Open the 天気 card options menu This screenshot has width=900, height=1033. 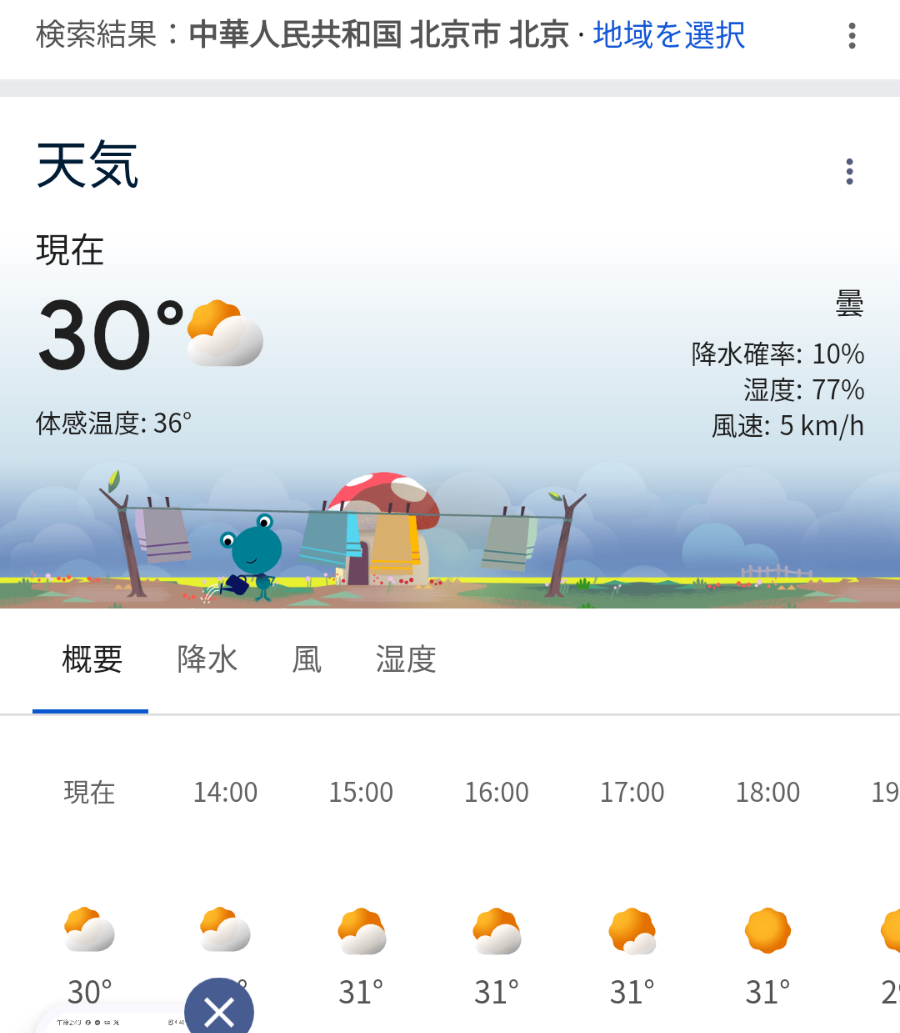[x=849, y=172]
